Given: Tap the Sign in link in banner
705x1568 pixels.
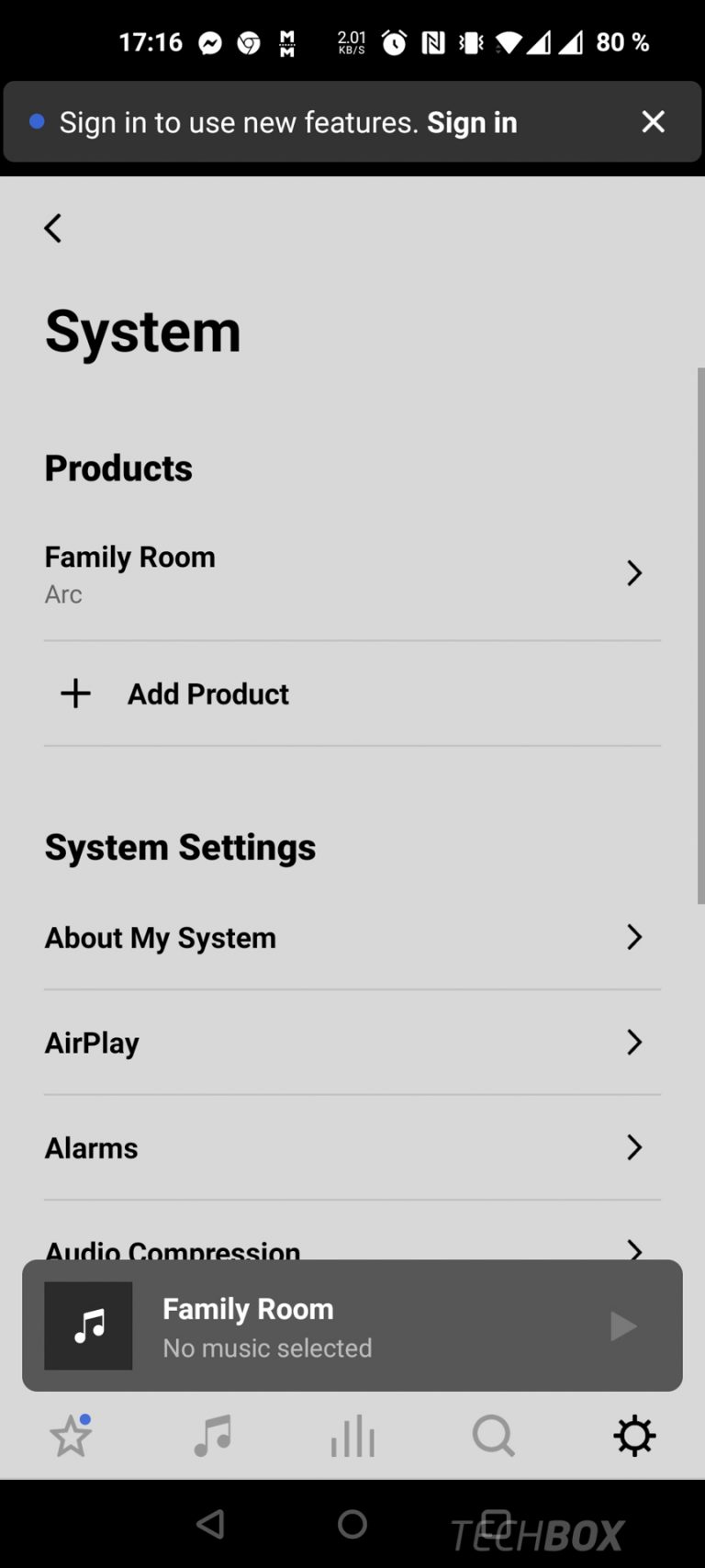Looking at the screenshot, I should (x=472, y=122).
